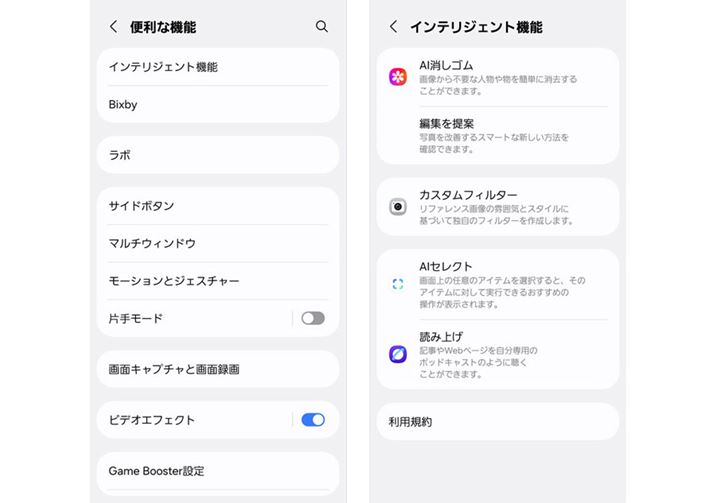The height and width of the screenshot is (503, 715).
Task: Open 画面キャプチャと画面録画 settings
Action: coord(218,369)
